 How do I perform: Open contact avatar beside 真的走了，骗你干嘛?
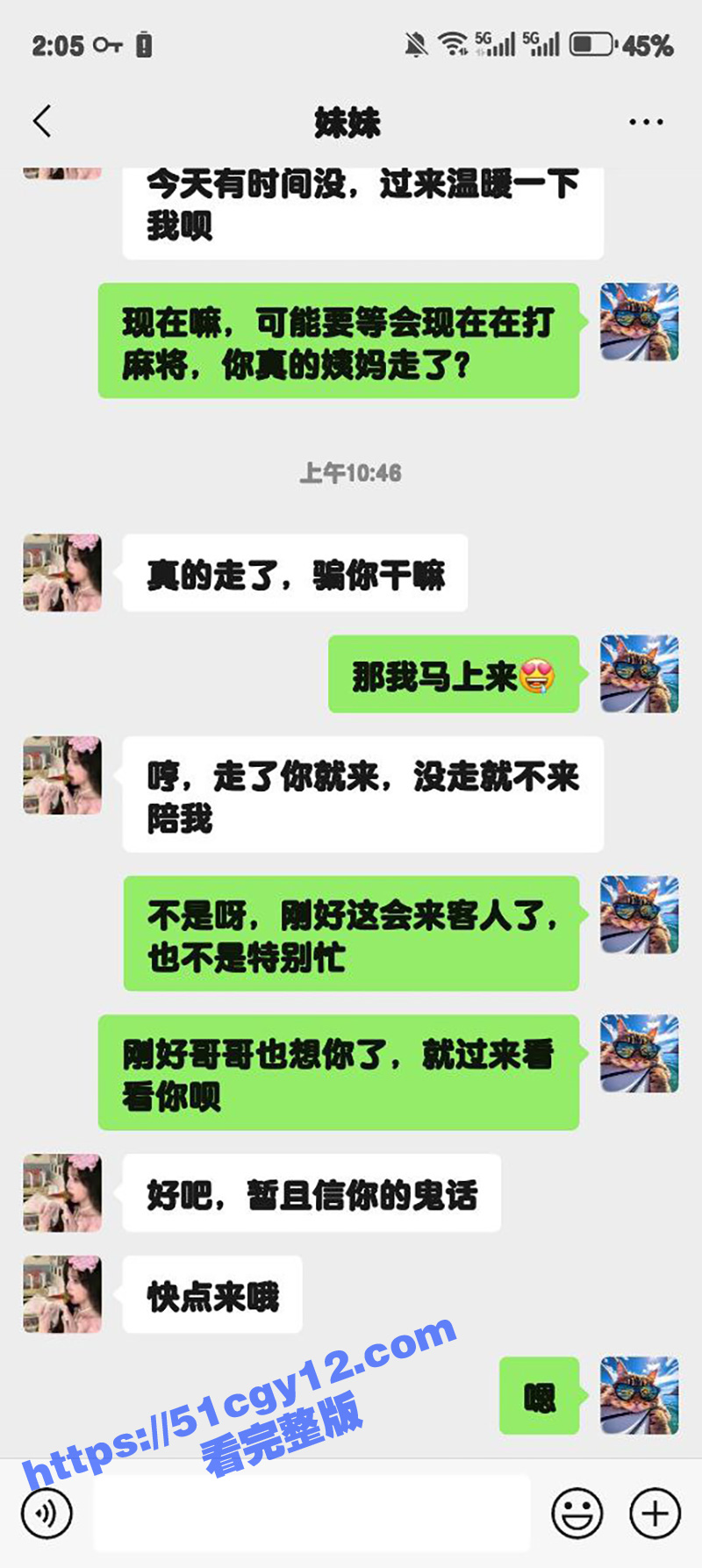(62, 572)
